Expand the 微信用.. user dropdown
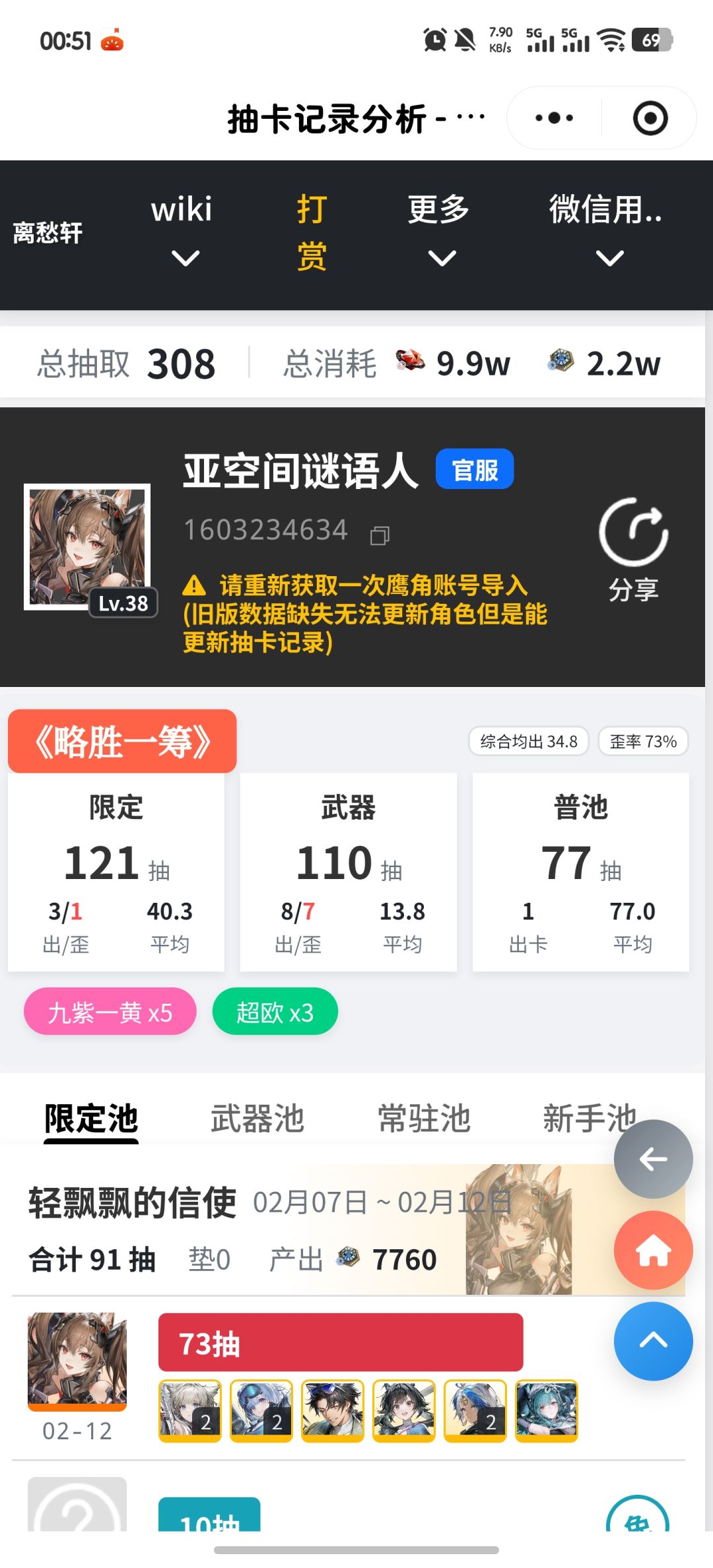The height and width of the screenshot is (1568, 713). click(606, 231)
